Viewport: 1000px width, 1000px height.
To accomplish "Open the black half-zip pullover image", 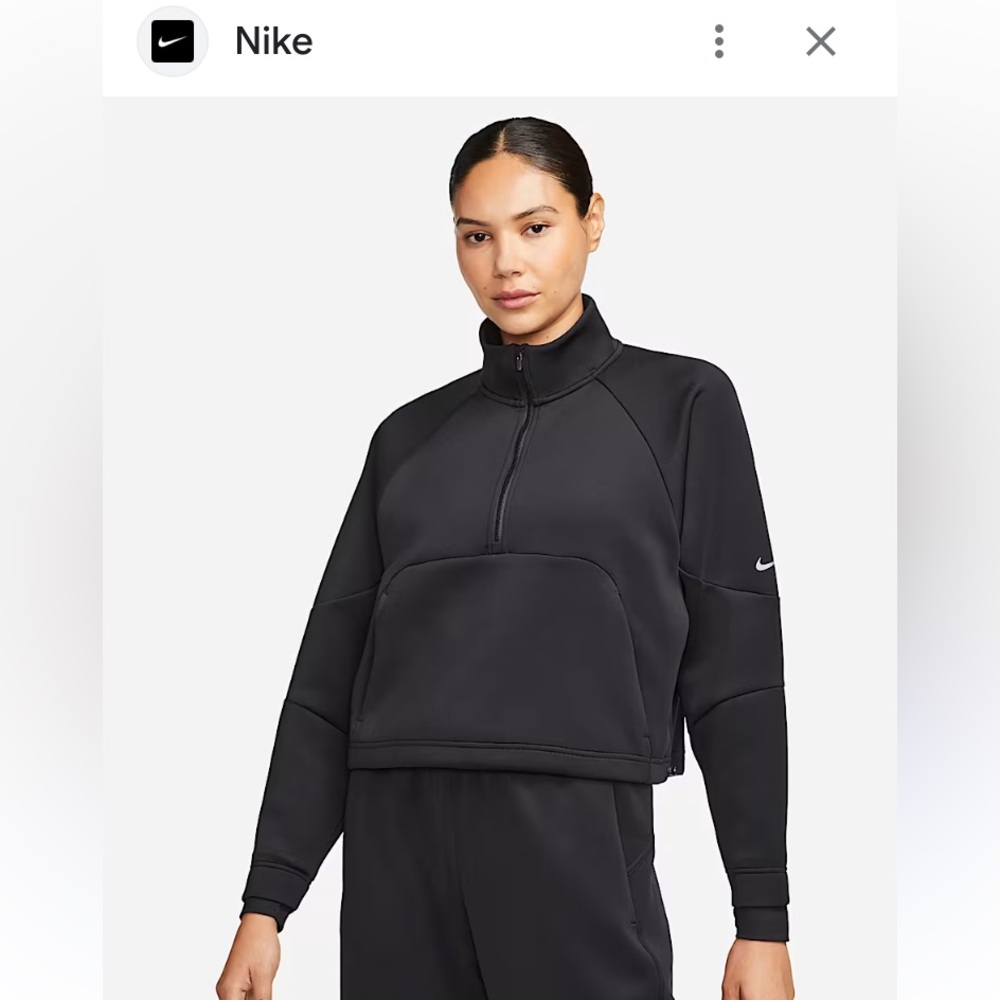I will click(x=500, y=548).
